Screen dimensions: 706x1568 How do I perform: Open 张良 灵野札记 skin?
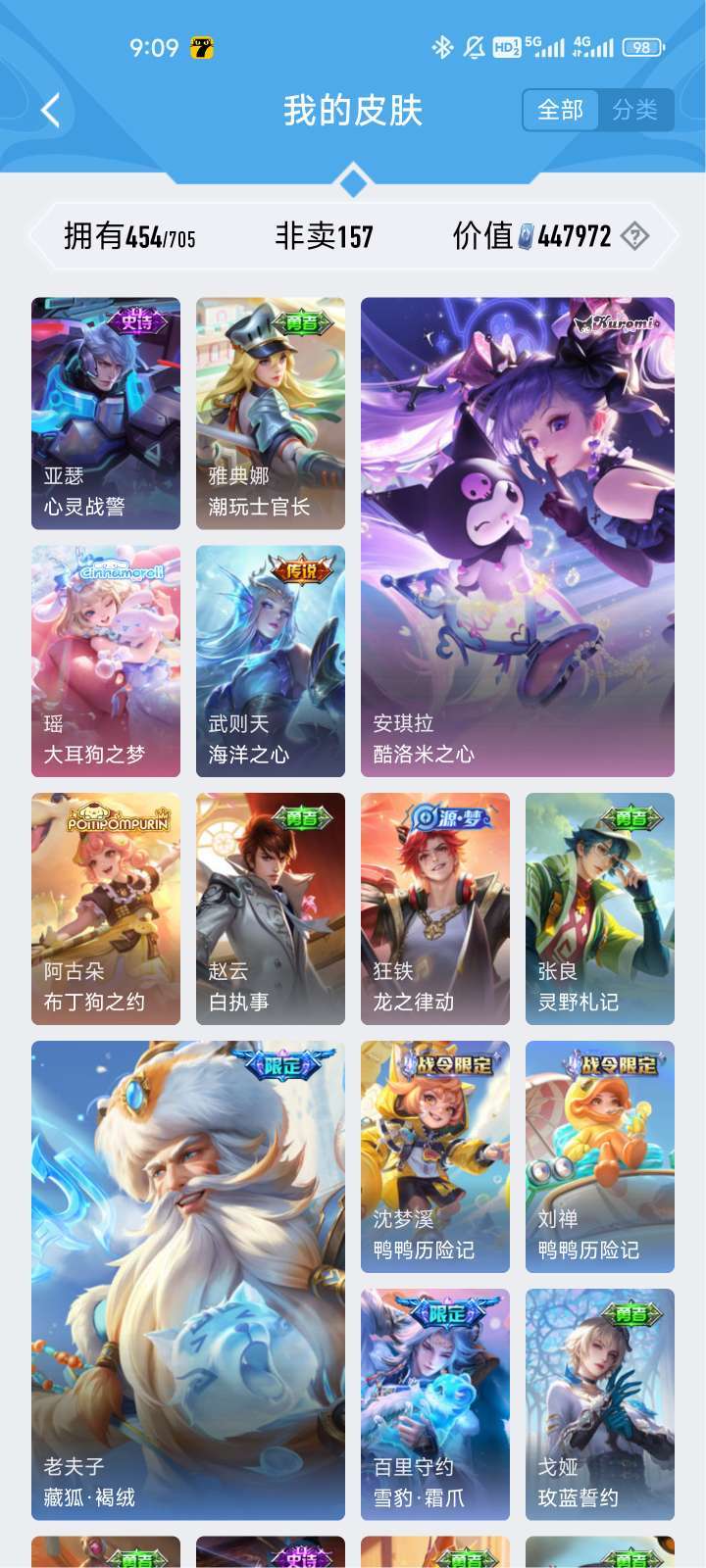tap(600, 908)
